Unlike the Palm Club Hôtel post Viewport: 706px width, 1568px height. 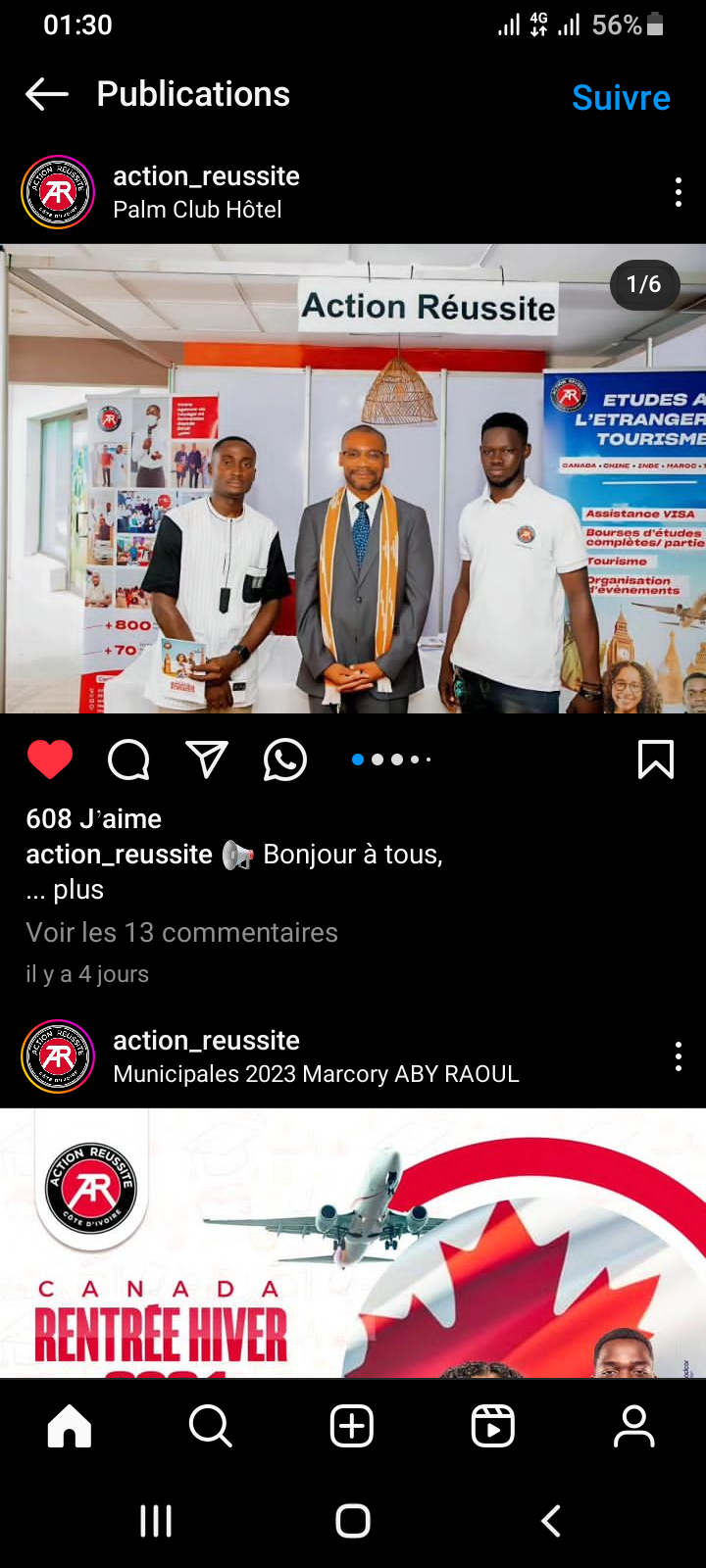pyautogui.click(x=50, y=759)
